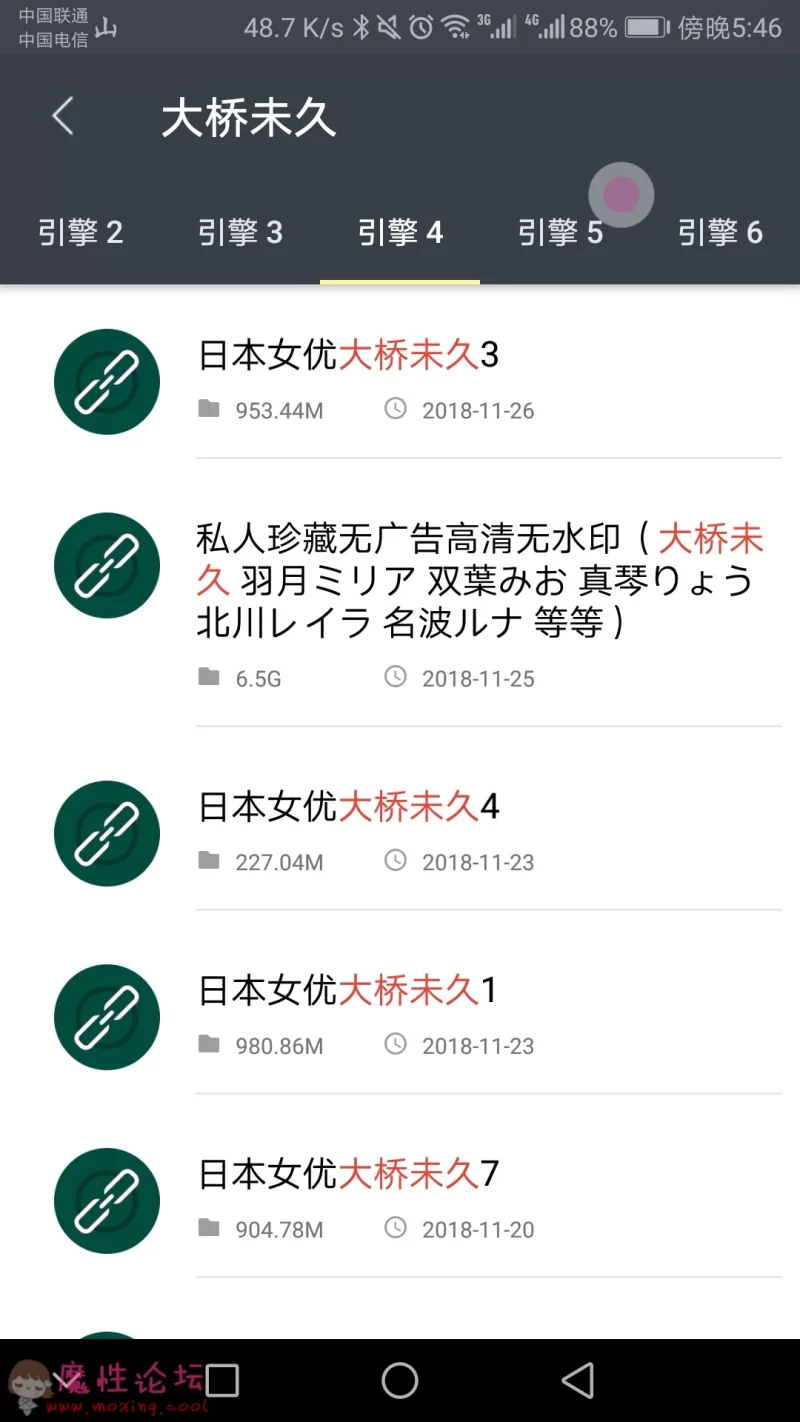This screenshot has height=1422, width=800.
Task: Open the 980.86M result dated 2018-11-23
Action: pos(400,1017)
